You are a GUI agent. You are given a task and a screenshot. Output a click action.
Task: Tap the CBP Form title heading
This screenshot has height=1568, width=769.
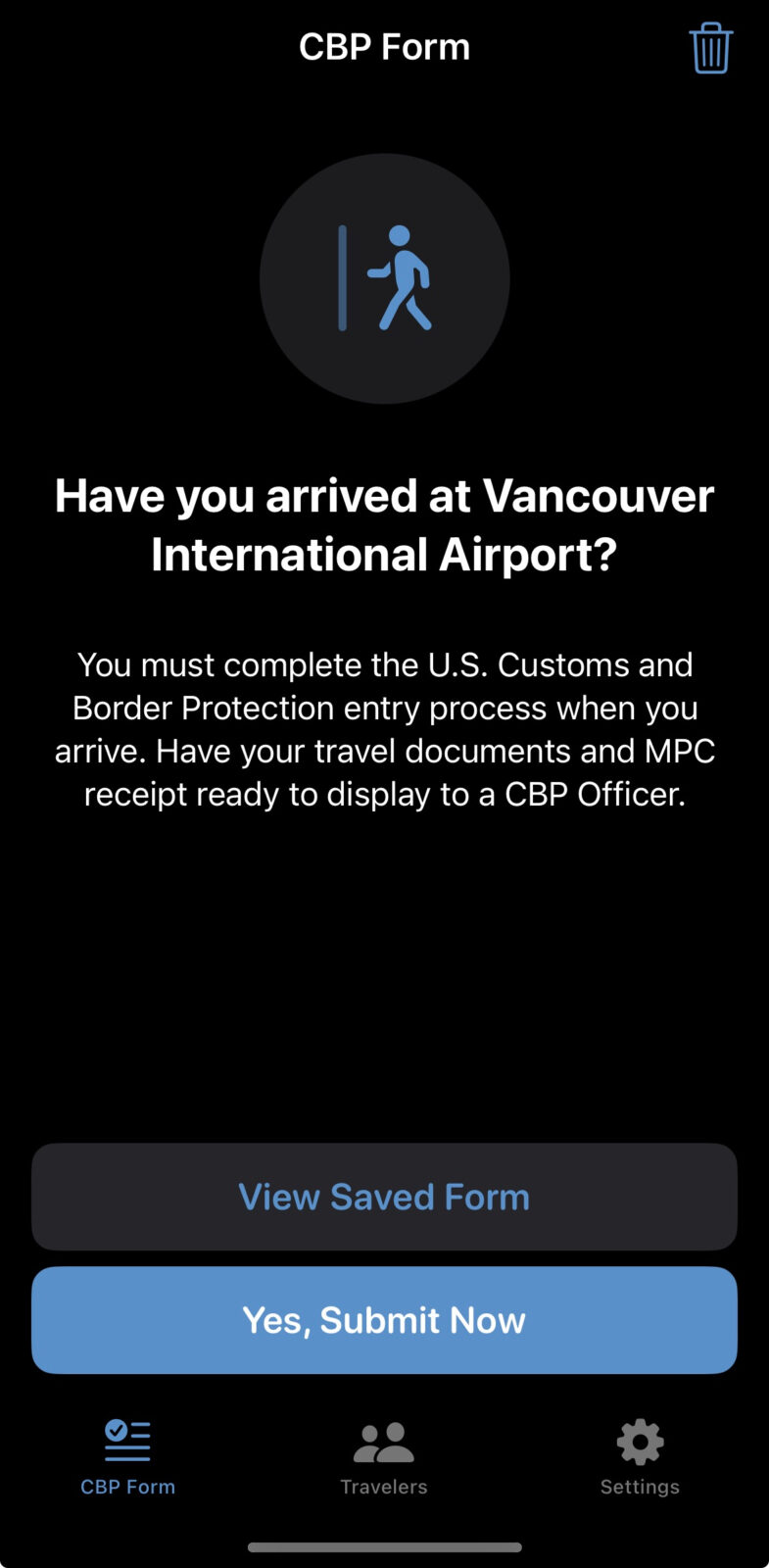click(x=384, y=45)
